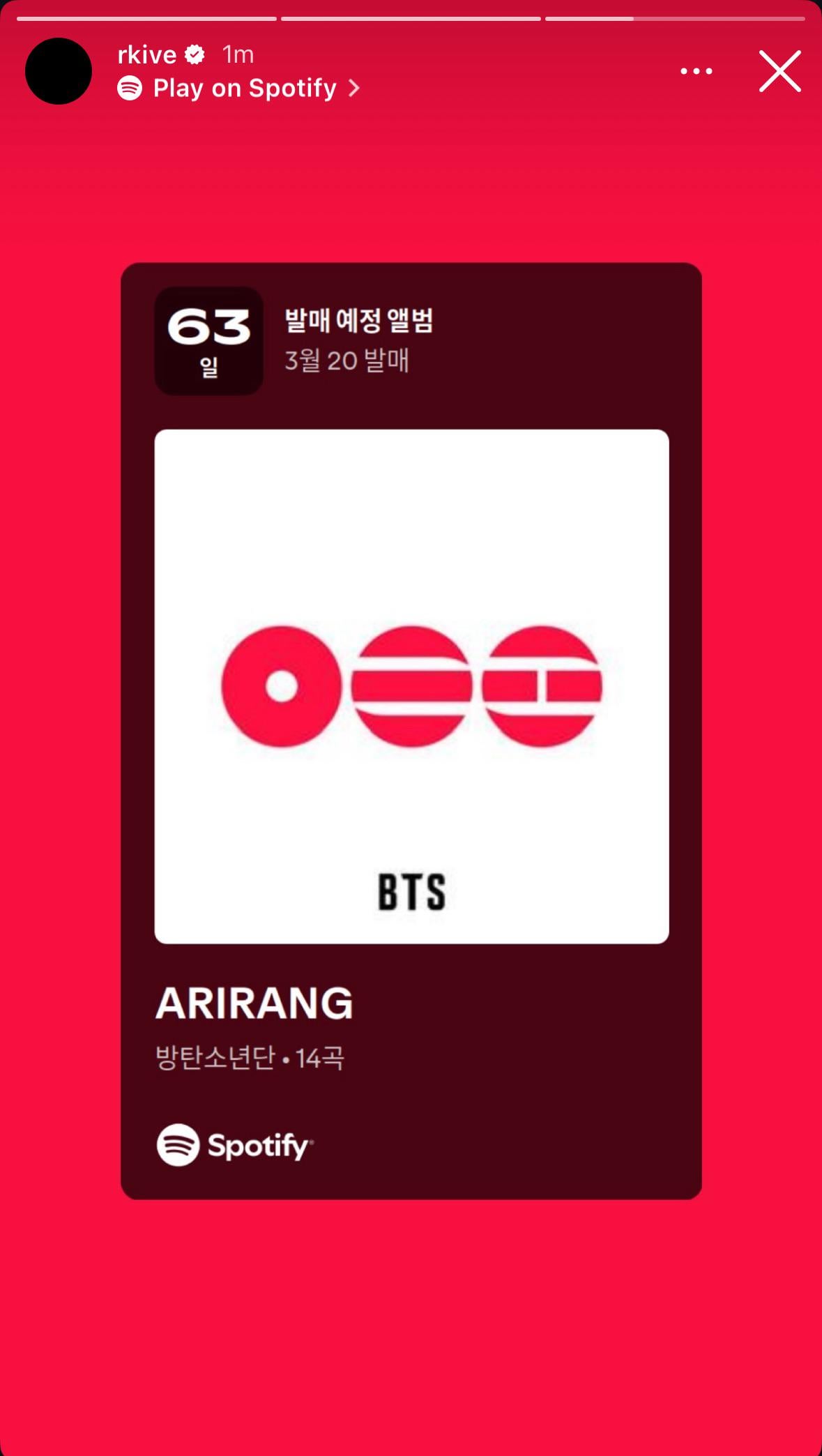Open rkive's profile picture
The width and height of the screenshot is (822, 1456).
click(59, 71)
